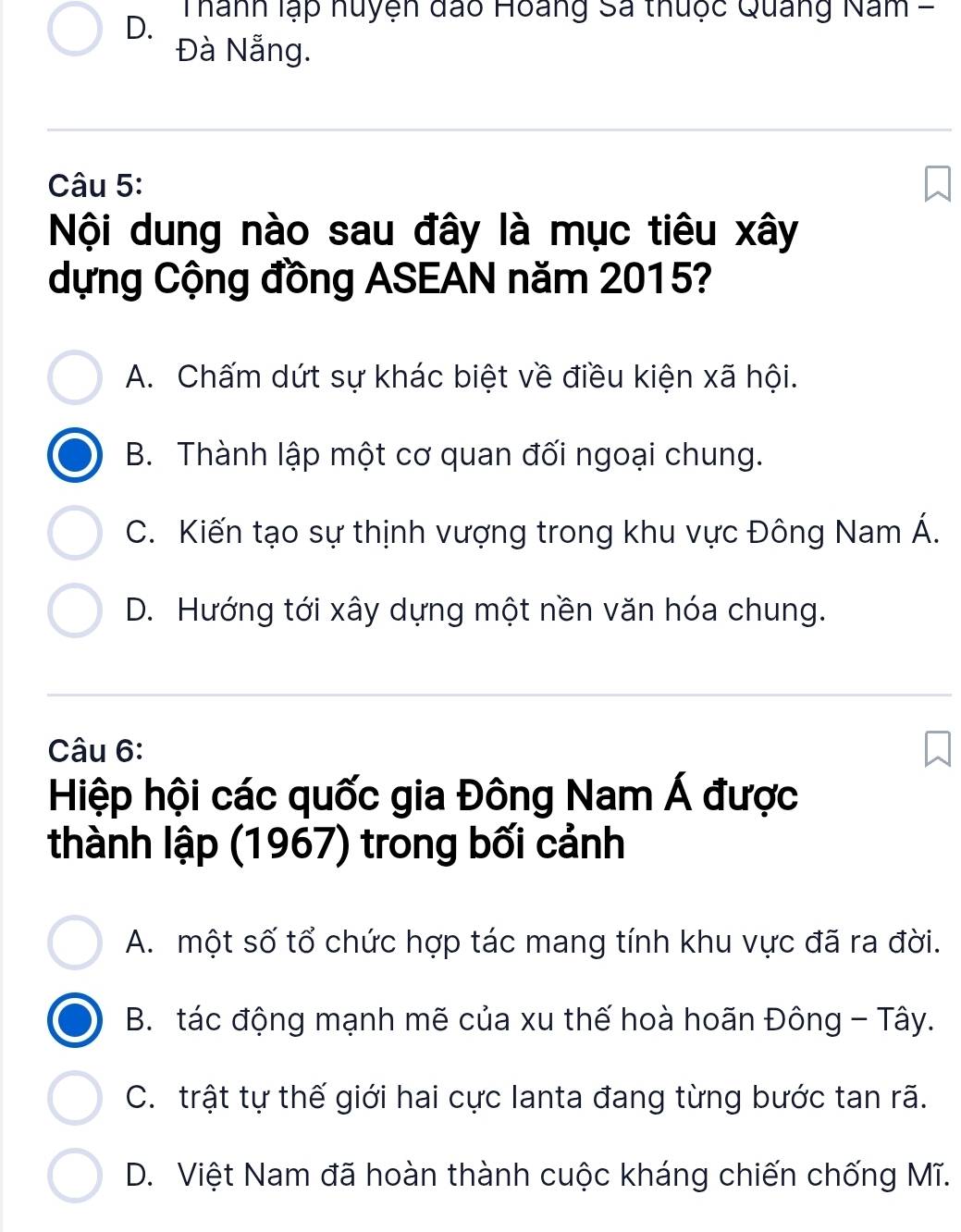Pick 'trật tự thế giới hai cực Ianta' option
Image resolution: width=961 pixels, height=1232 pixels.
tap(75, 1098)
